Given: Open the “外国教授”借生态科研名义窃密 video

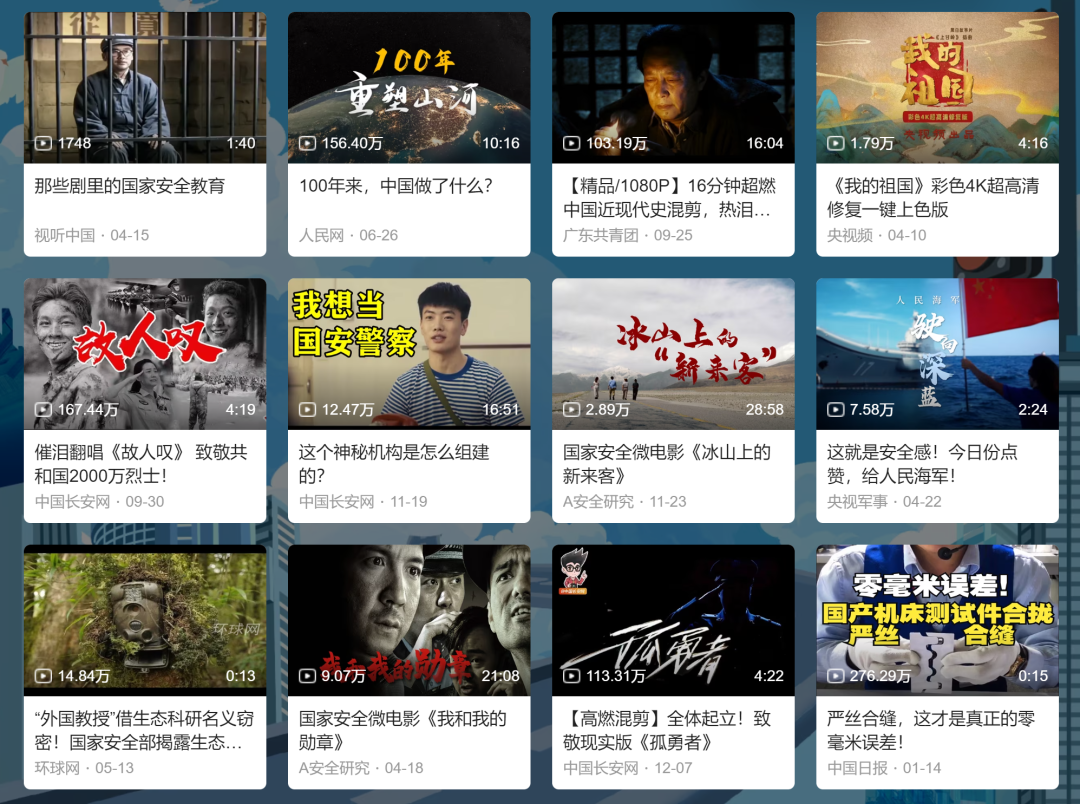Looking at the screenshot, I should point(145,620).
